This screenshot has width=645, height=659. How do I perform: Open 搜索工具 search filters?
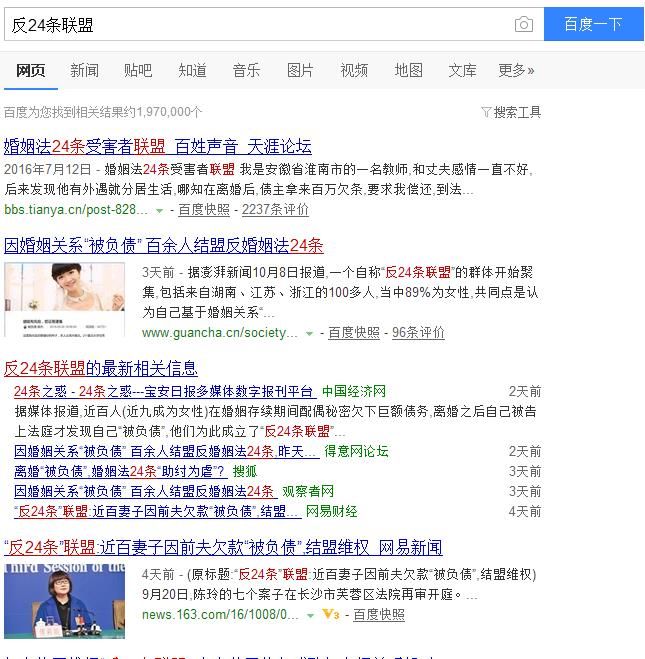[511, 112]
